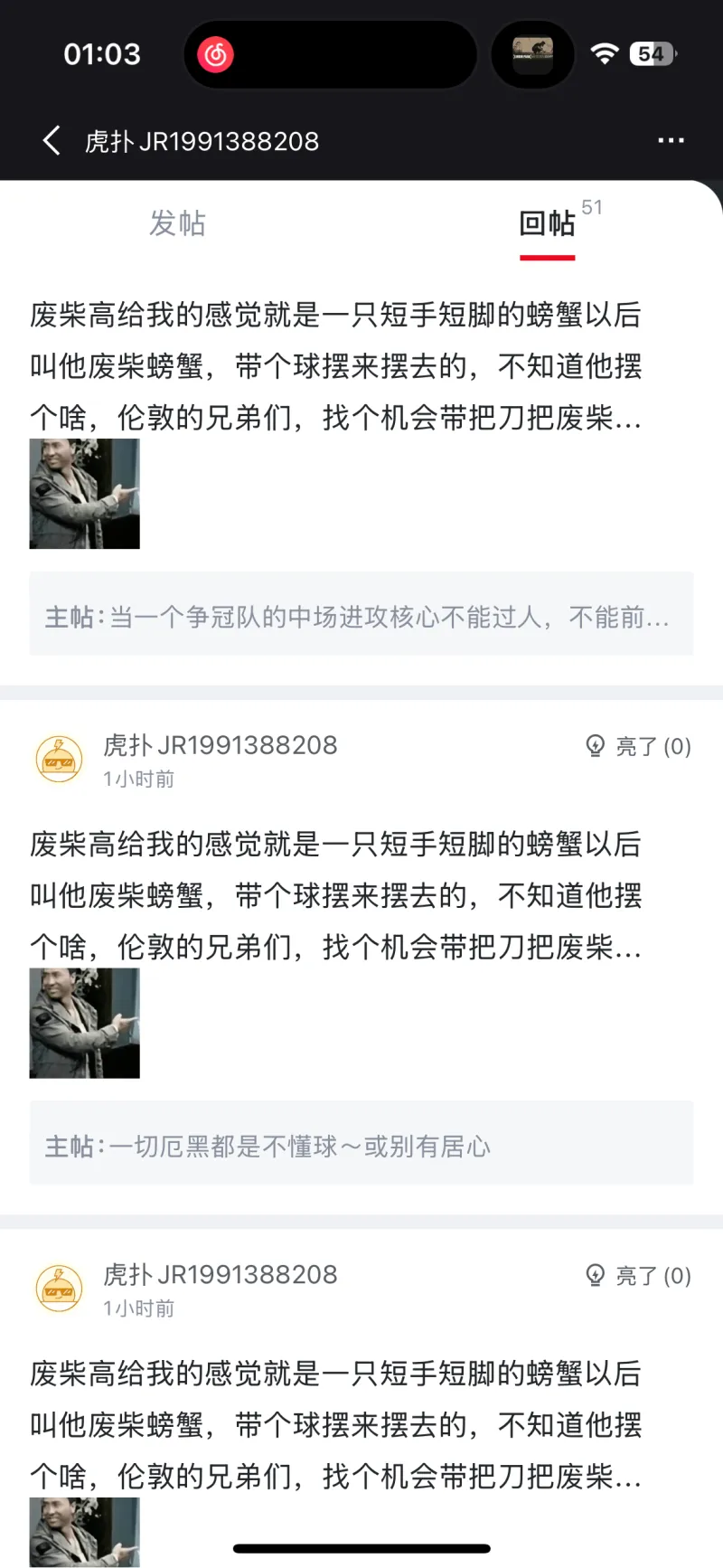Select the 回帖 tab
Image resolution: width=723 pixels, height=1568 pixels.
547,223
